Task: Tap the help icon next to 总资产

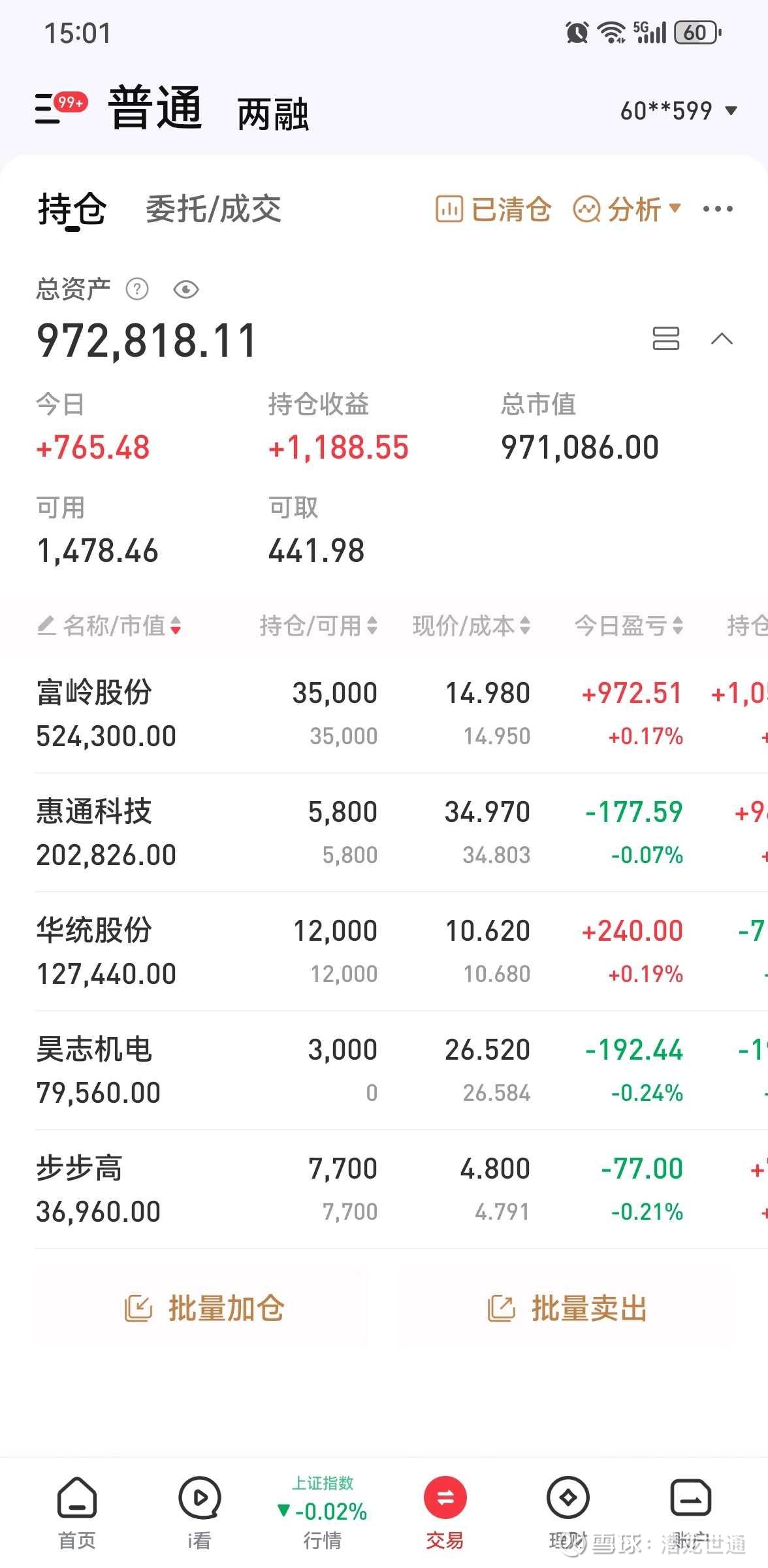Action: (137, 289)
